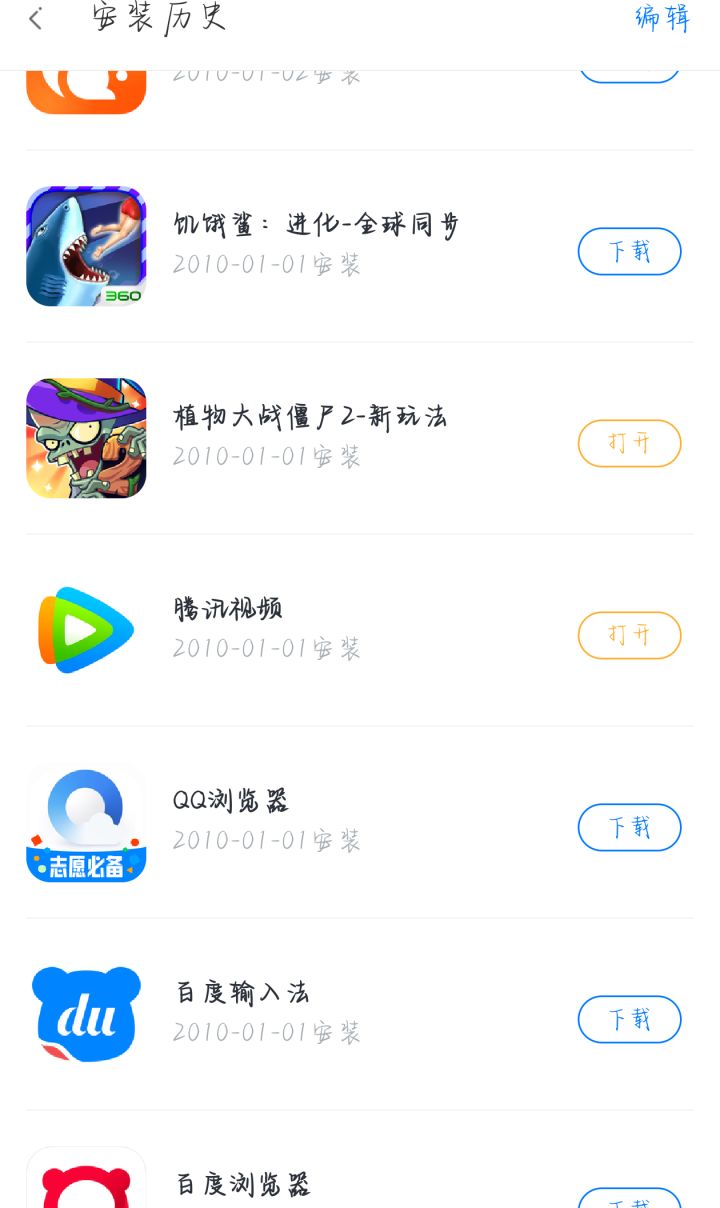
Task: Download QQ浏览器
Action: 629,827
